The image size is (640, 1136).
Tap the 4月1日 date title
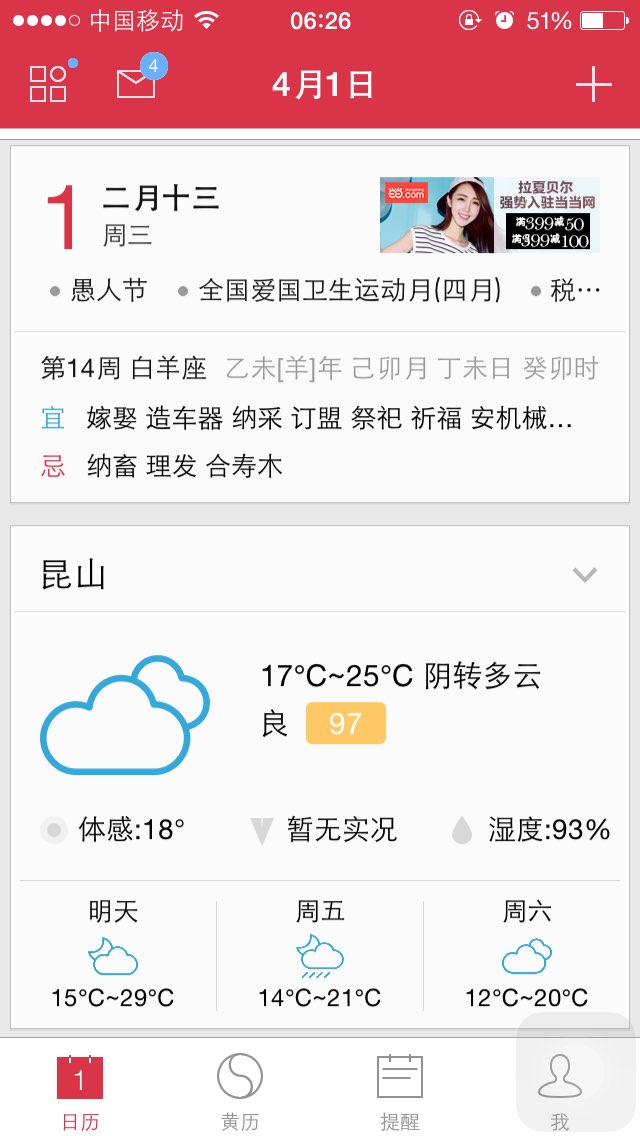tap(323, 85)
